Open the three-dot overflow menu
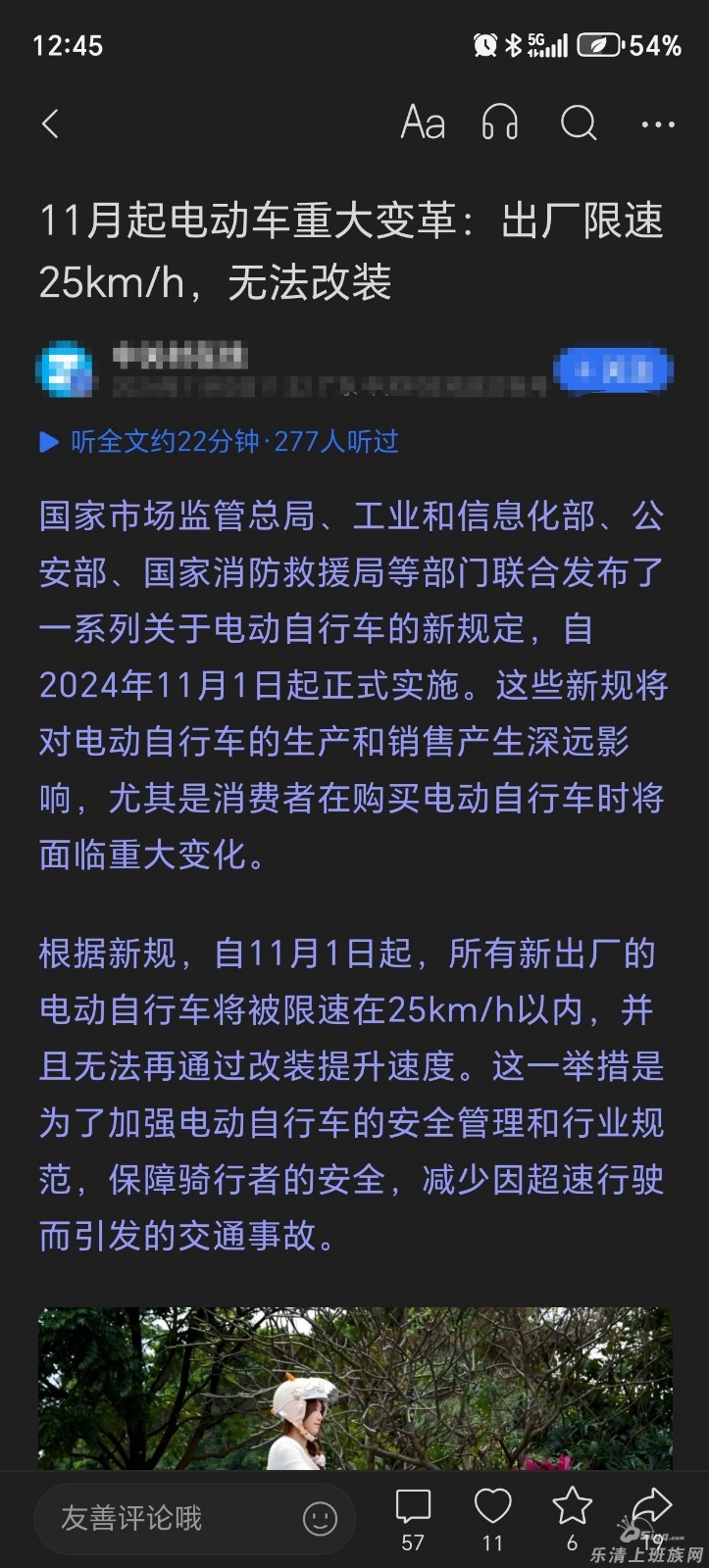Screen dimensions: 709x1568 point(658,124)
